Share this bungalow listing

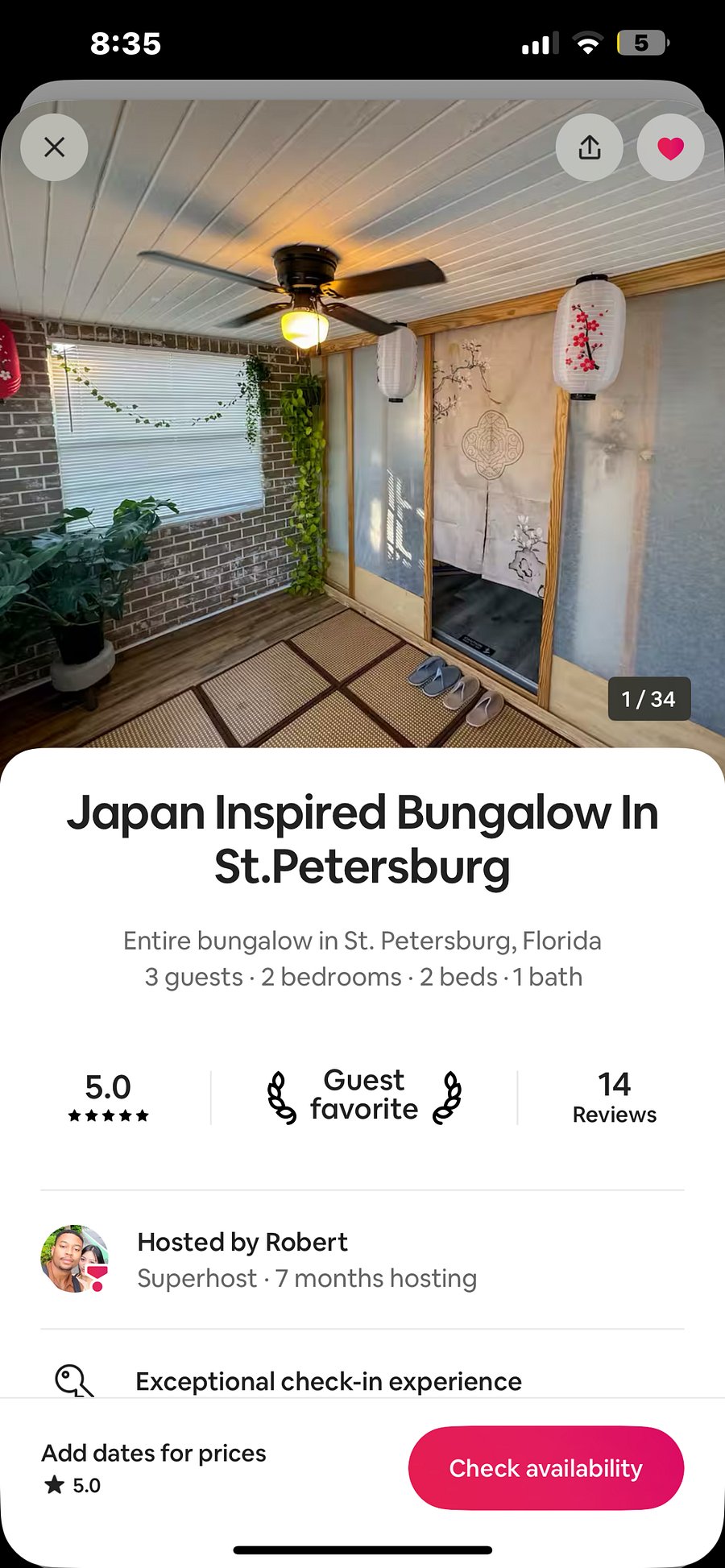[x=590, y=147]
